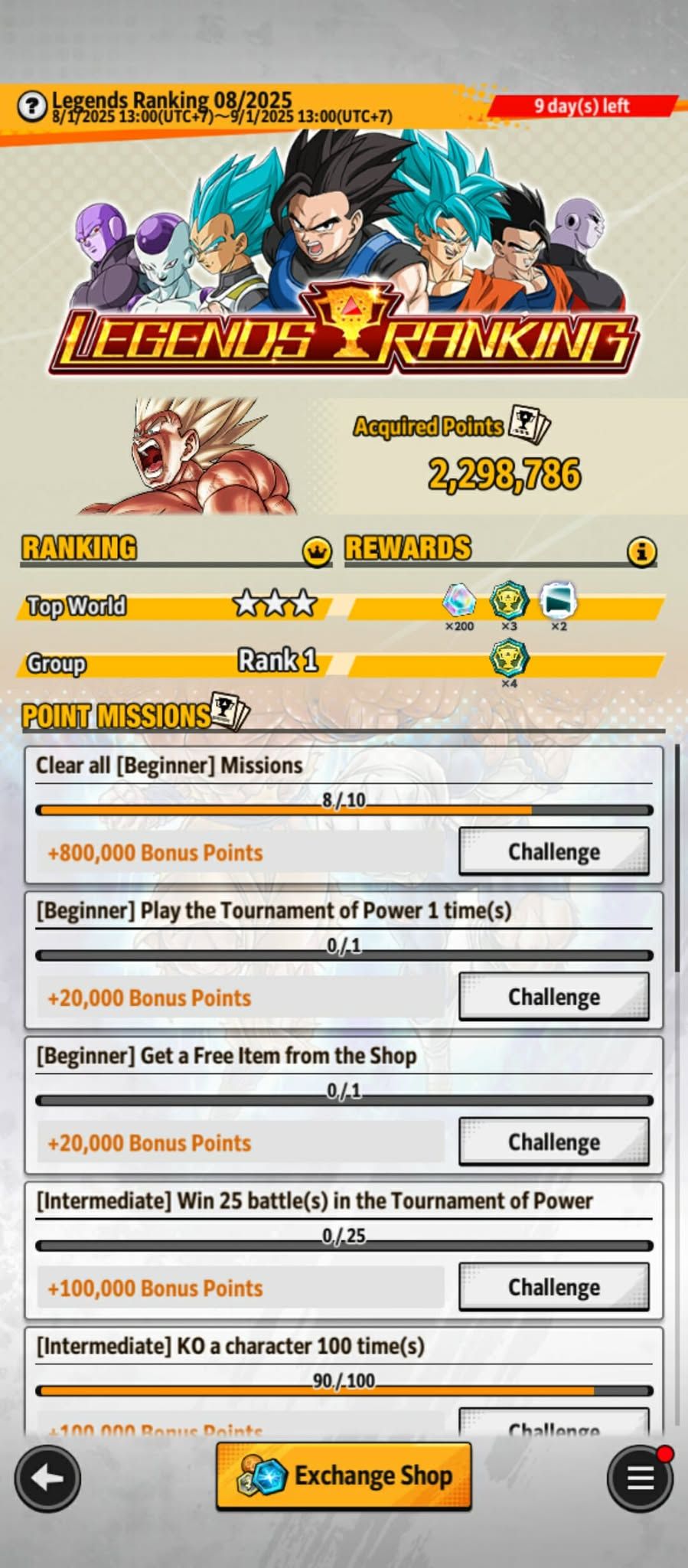The width and height of the screenshot is (688, 1568).
Task: Tap Challenge for Get a Free Item
Action: [x=553, y=1142]
